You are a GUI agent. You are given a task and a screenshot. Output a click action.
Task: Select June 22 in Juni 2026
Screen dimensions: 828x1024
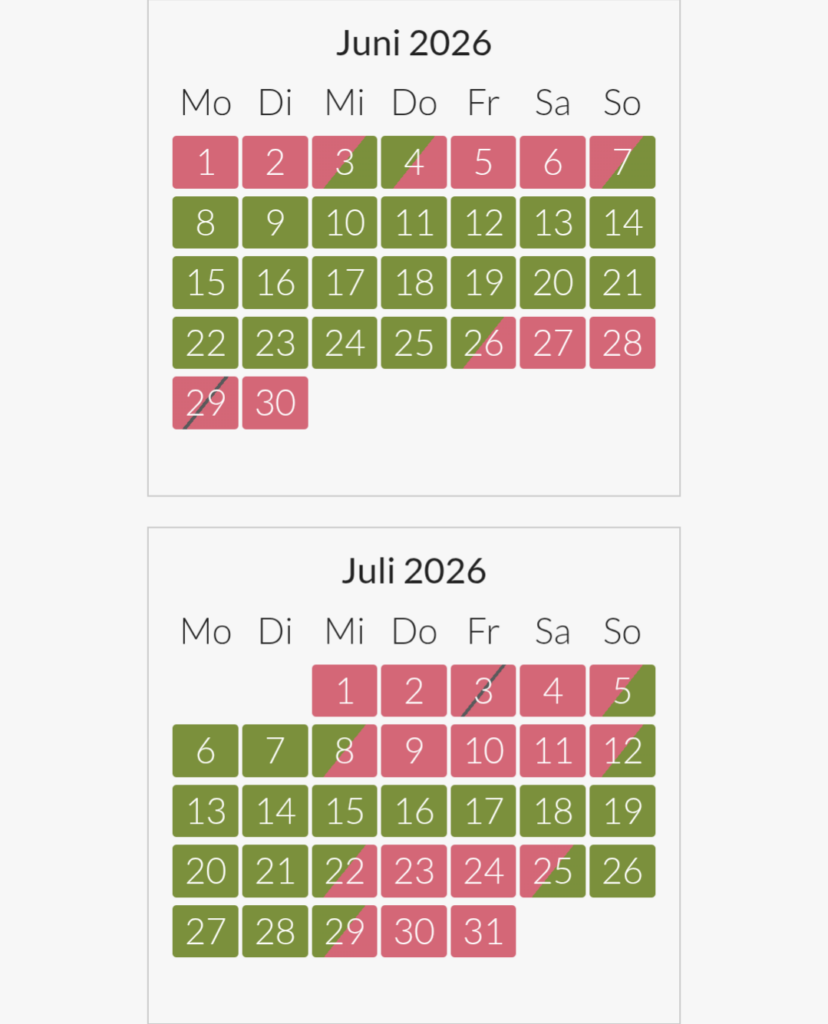point(205,343)
